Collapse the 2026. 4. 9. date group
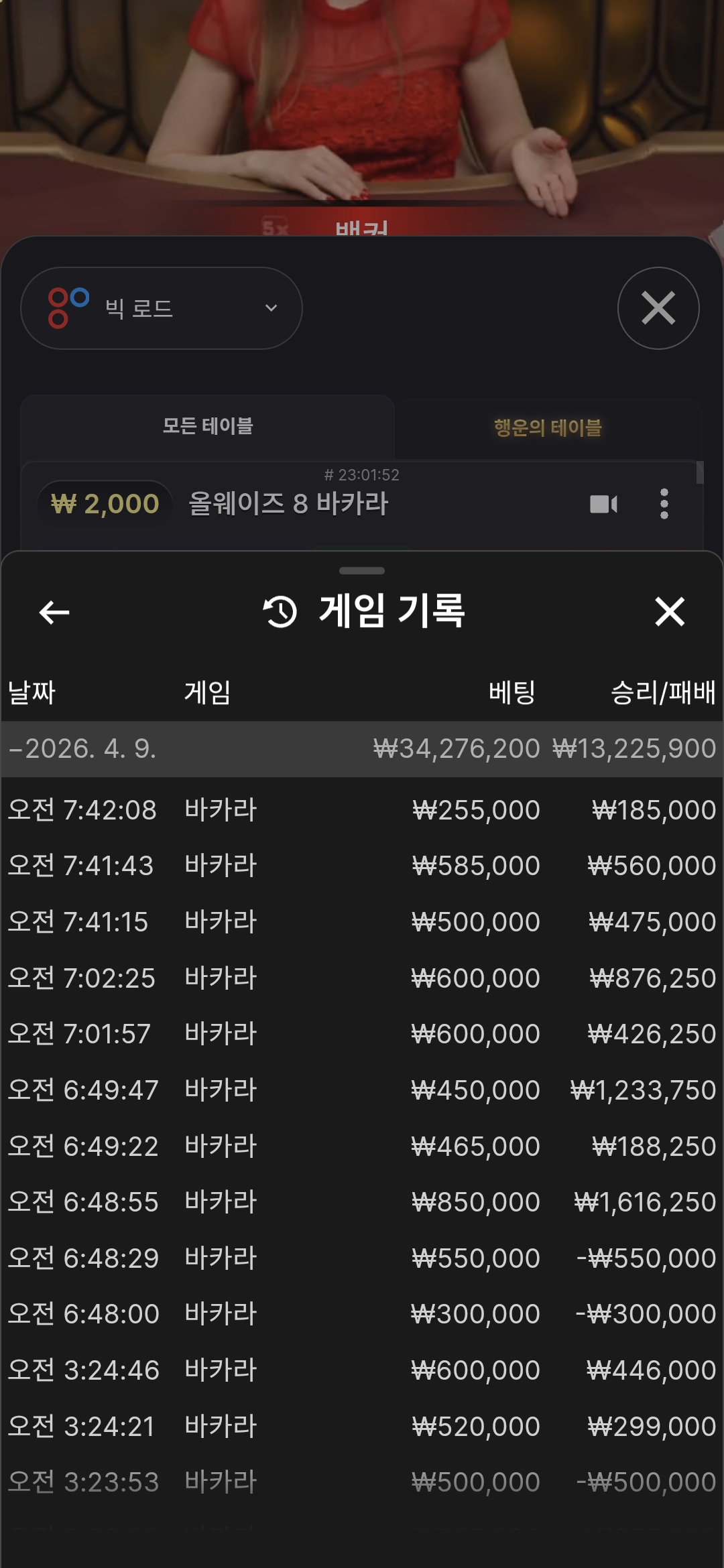The image size is (724, 1568). (83, 749)
